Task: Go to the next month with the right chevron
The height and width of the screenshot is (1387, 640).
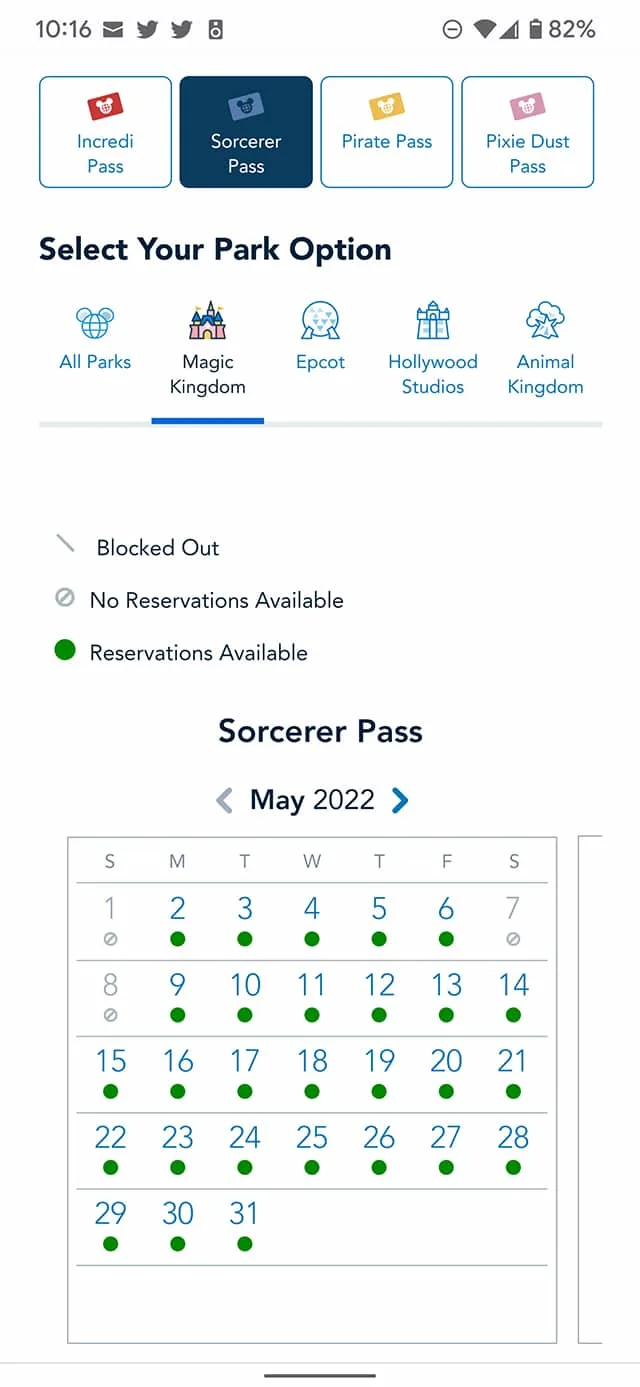Action: click(400, 800)
